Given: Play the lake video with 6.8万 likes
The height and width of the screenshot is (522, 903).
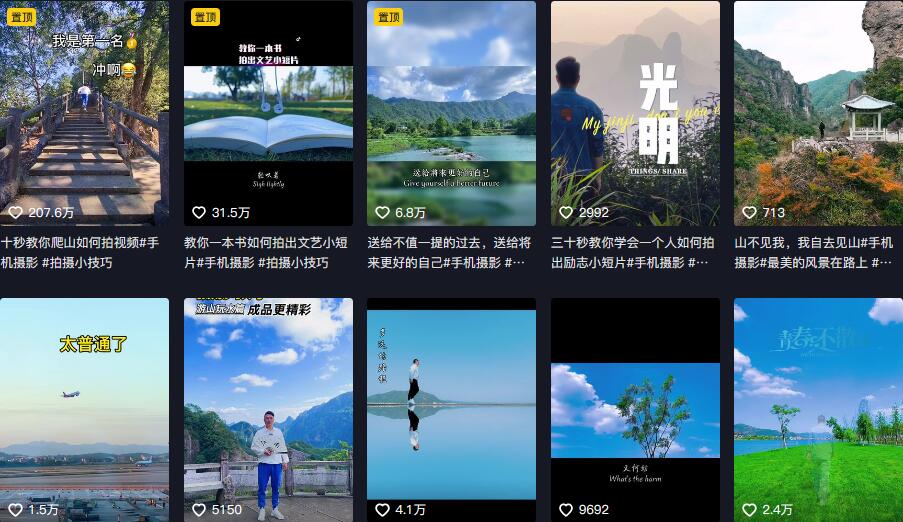Looking at the screenshot, I should coord(451,112).
